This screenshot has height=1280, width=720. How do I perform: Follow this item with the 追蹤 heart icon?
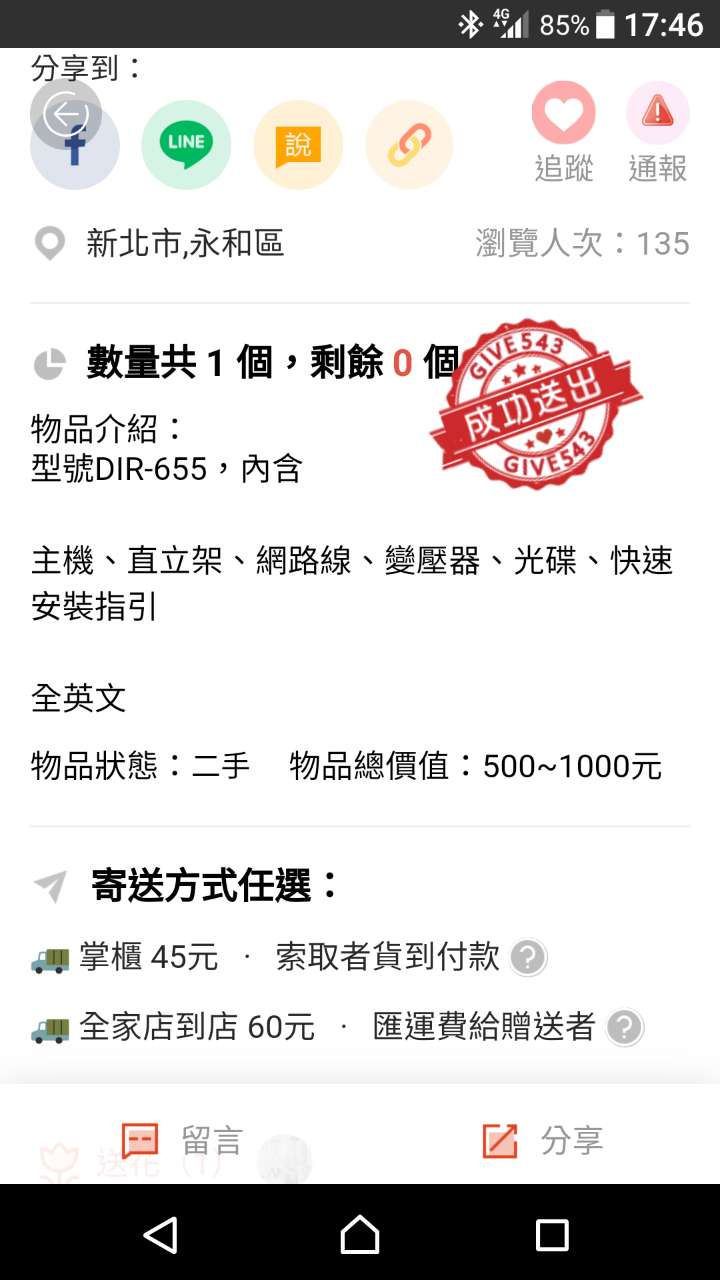[563, 113]
